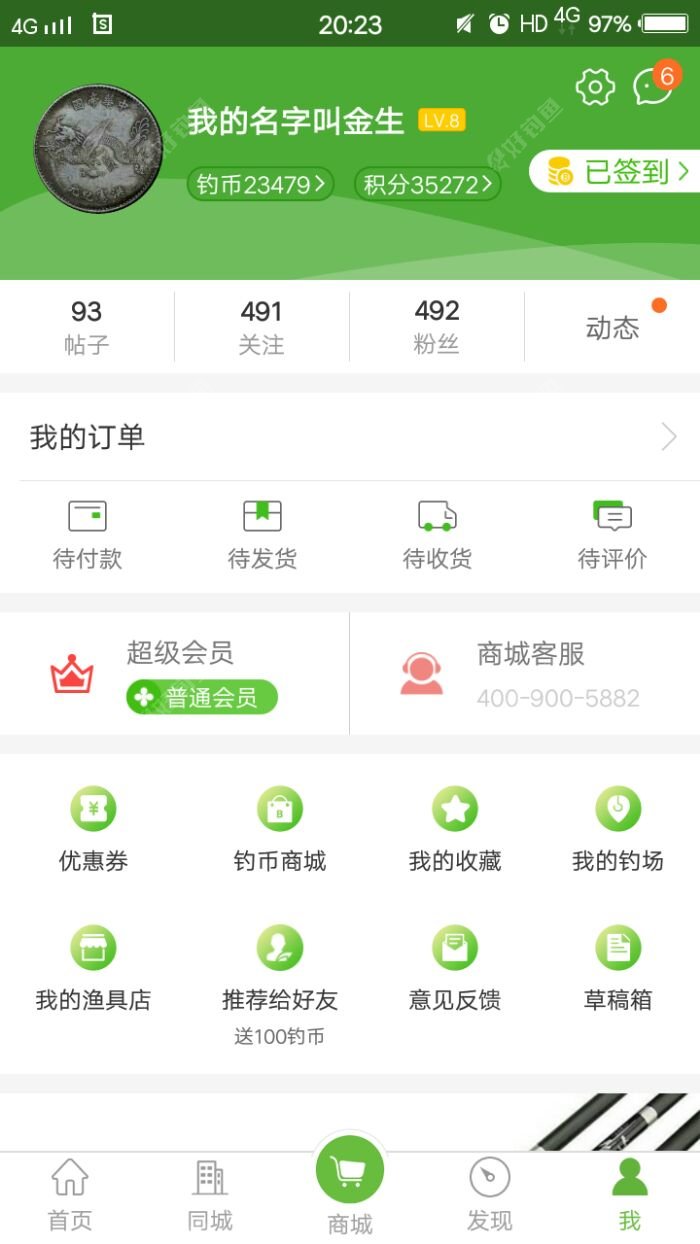This screenshot has width=700, height=1244.
Task: View my 93 帖子 posts
Action: tap(87, 327)
